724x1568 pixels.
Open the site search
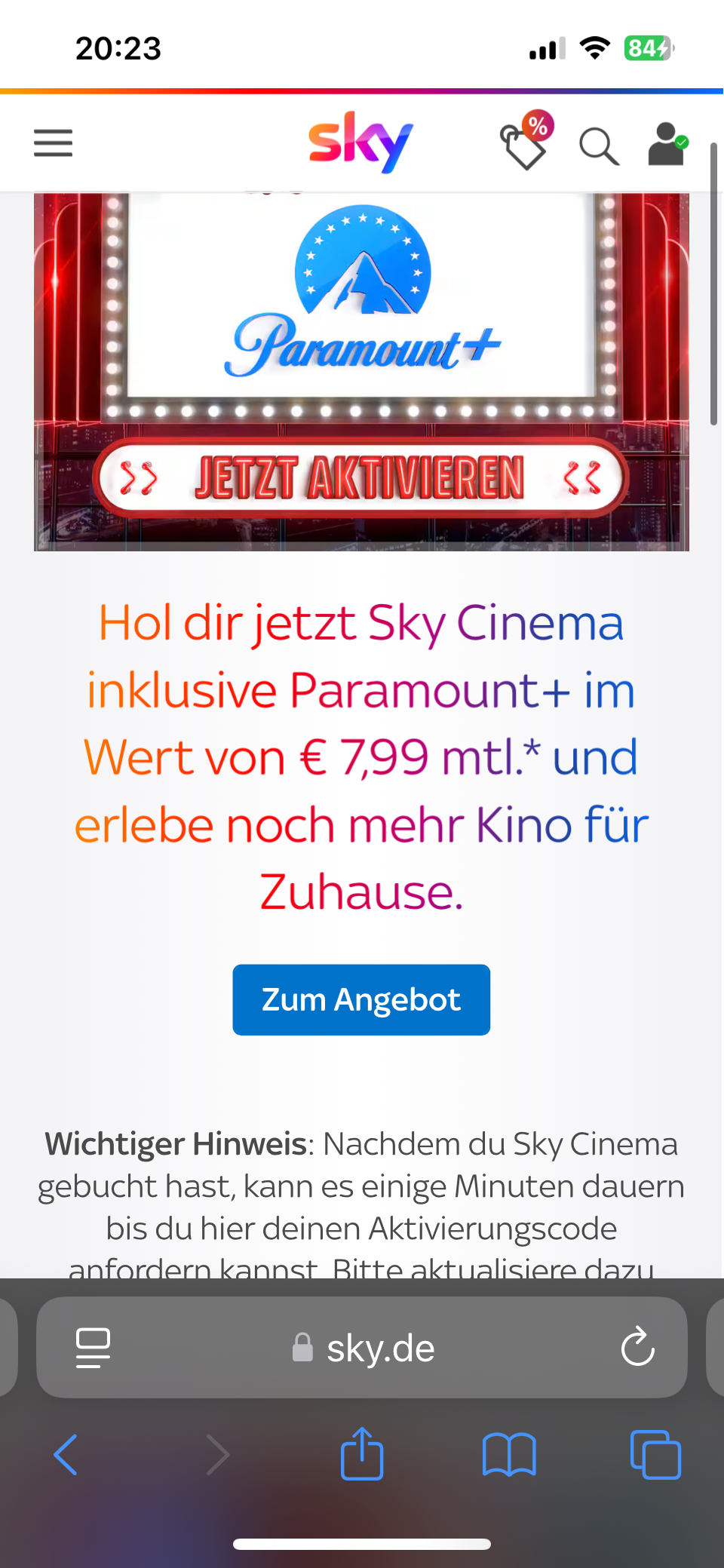599,146
